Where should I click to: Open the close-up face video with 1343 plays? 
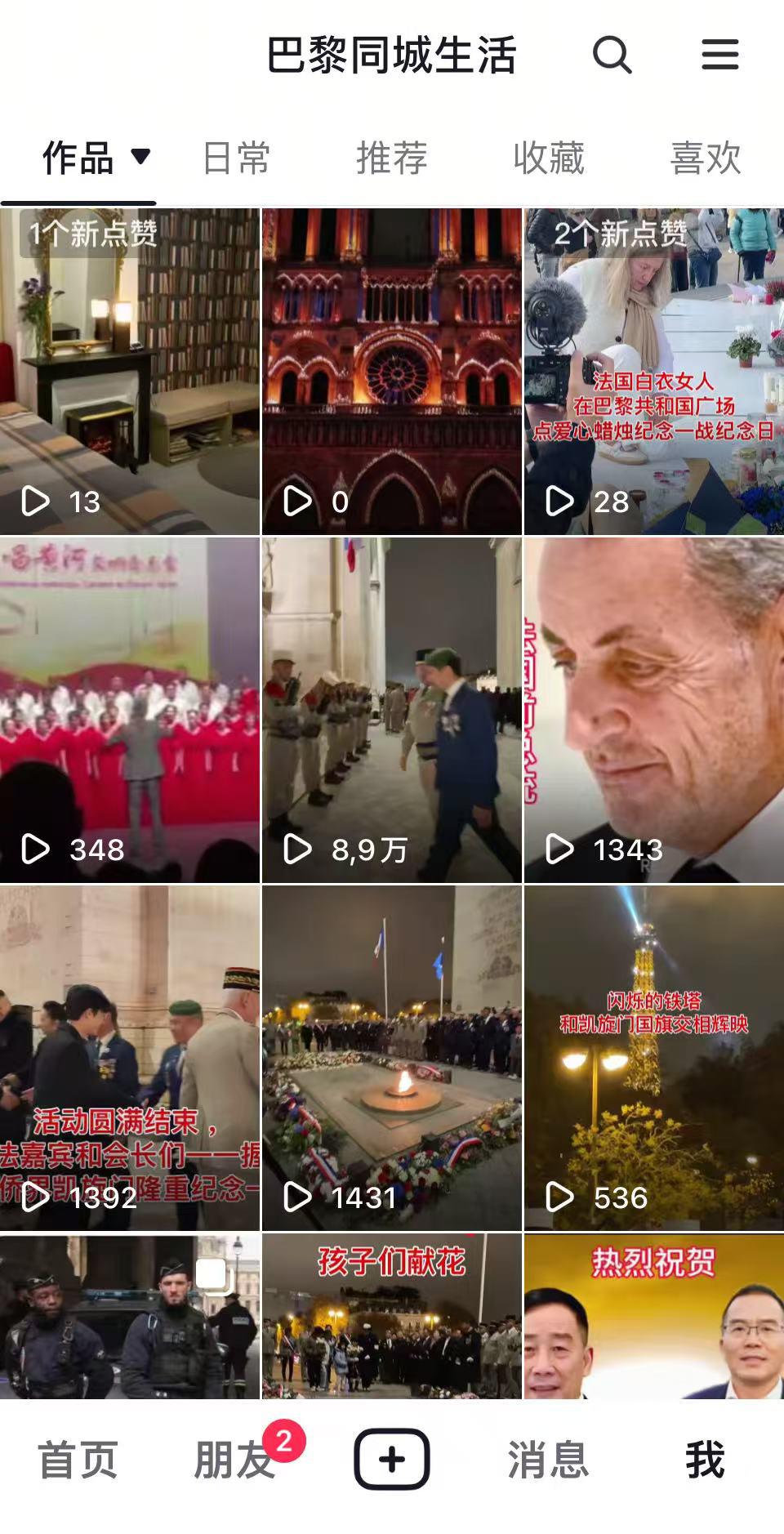click(x=653, y=709)
